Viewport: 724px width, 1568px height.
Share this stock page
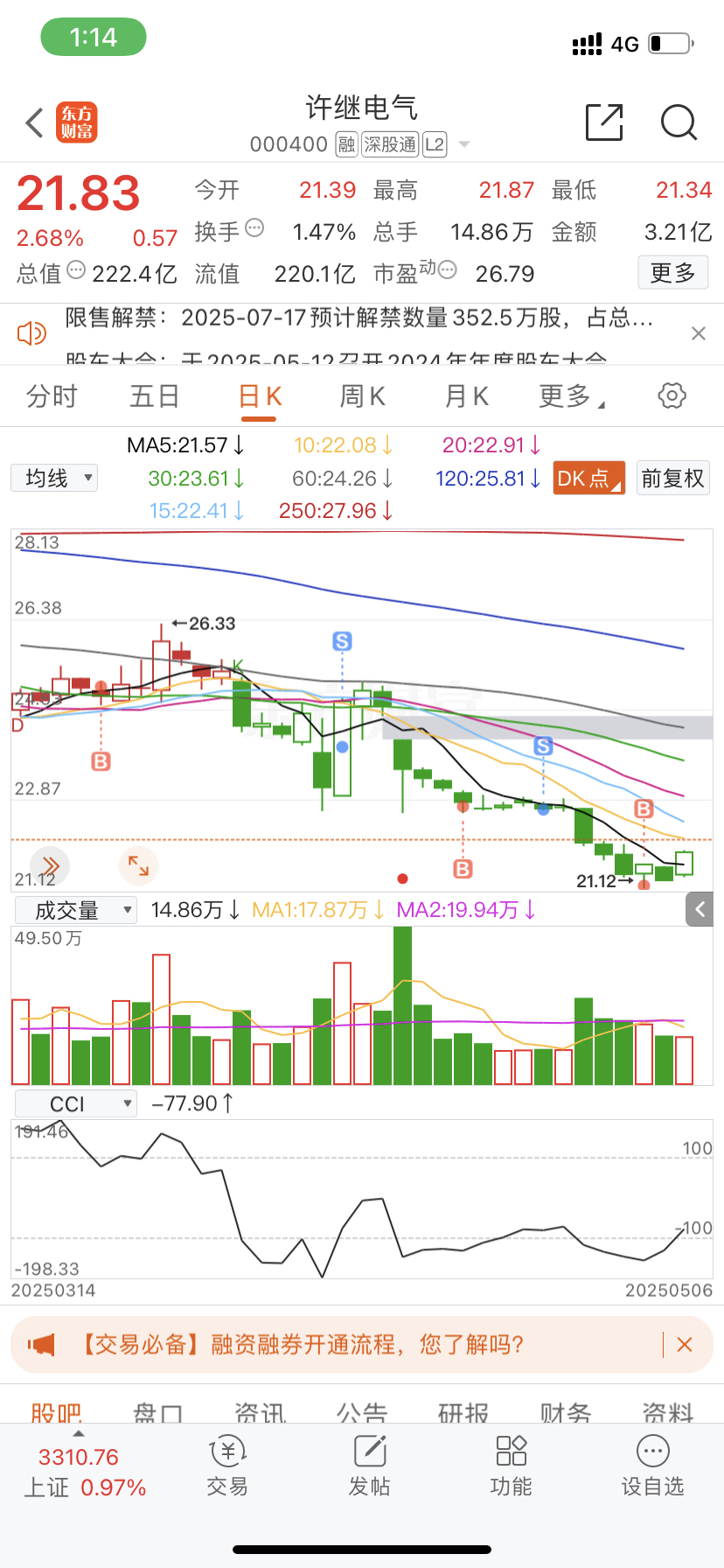pyautogui.click(x=604, y=122)
